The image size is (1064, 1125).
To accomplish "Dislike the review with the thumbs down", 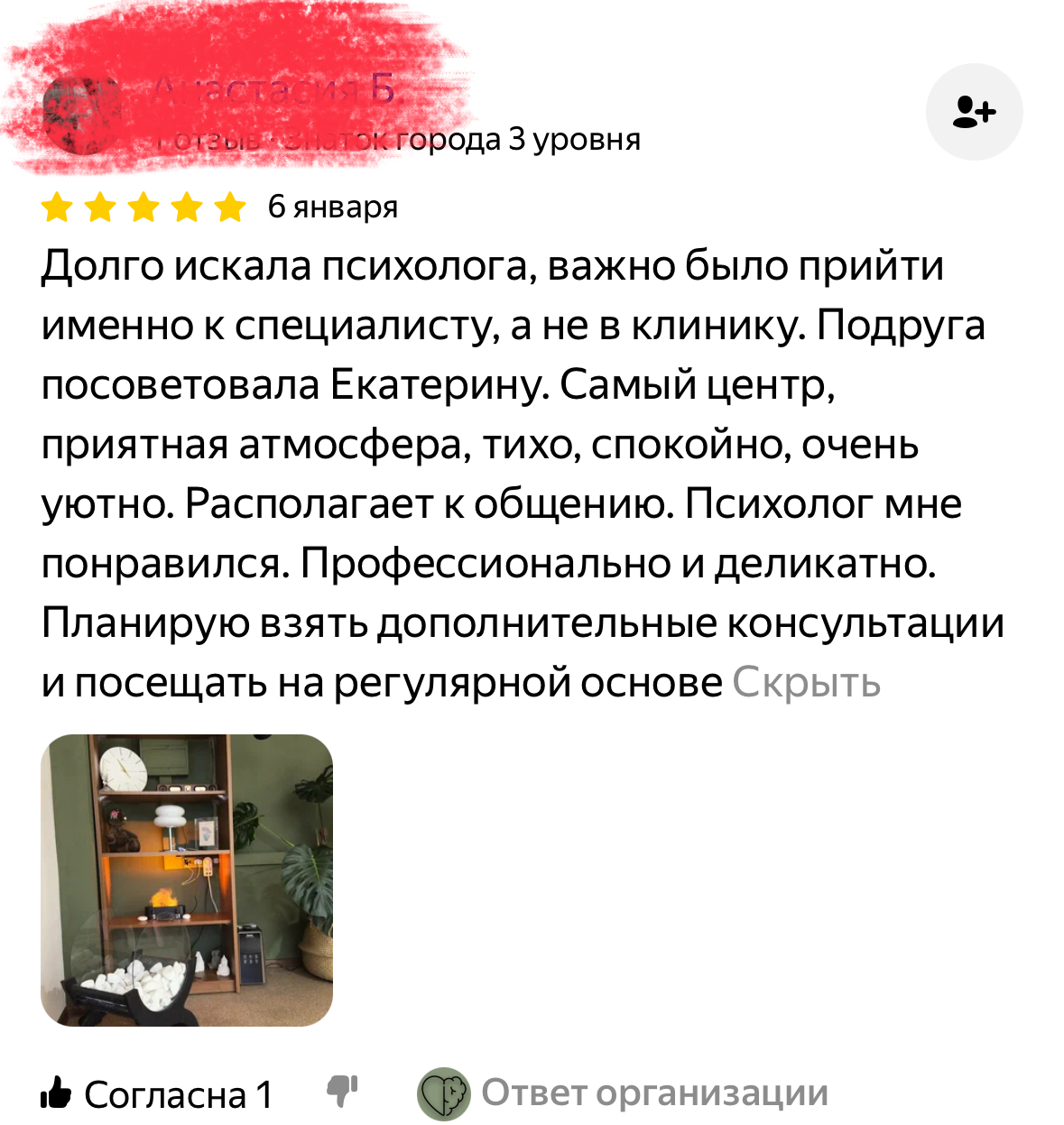I will coord(342,1092).
